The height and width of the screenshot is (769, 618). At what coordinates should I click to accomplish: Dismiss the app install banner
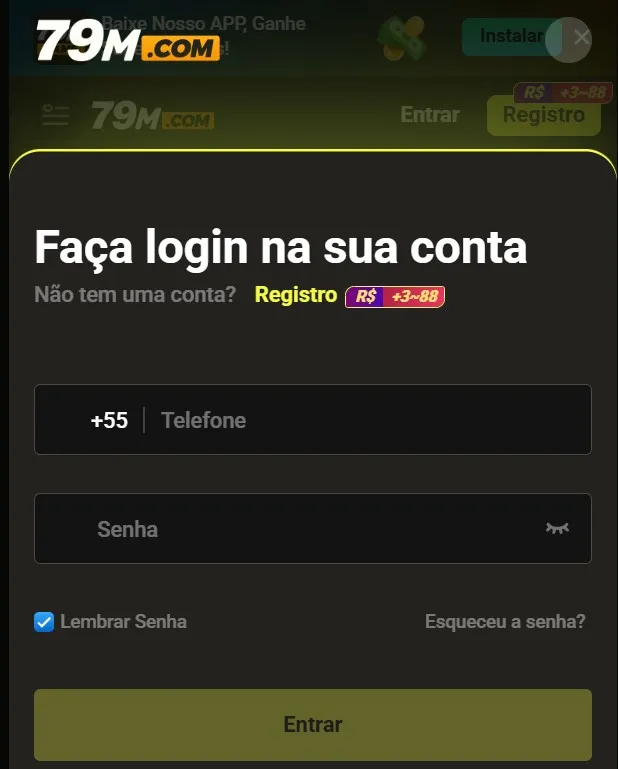(581, 39)
